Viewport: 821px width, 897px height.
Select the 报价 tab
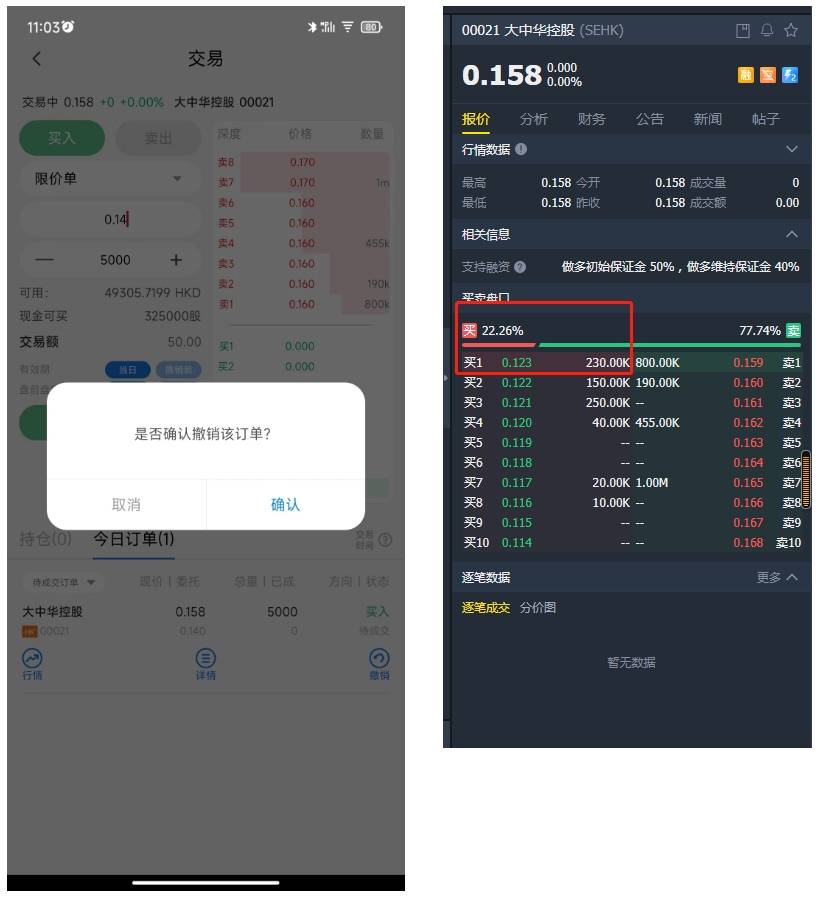(476, 119)
